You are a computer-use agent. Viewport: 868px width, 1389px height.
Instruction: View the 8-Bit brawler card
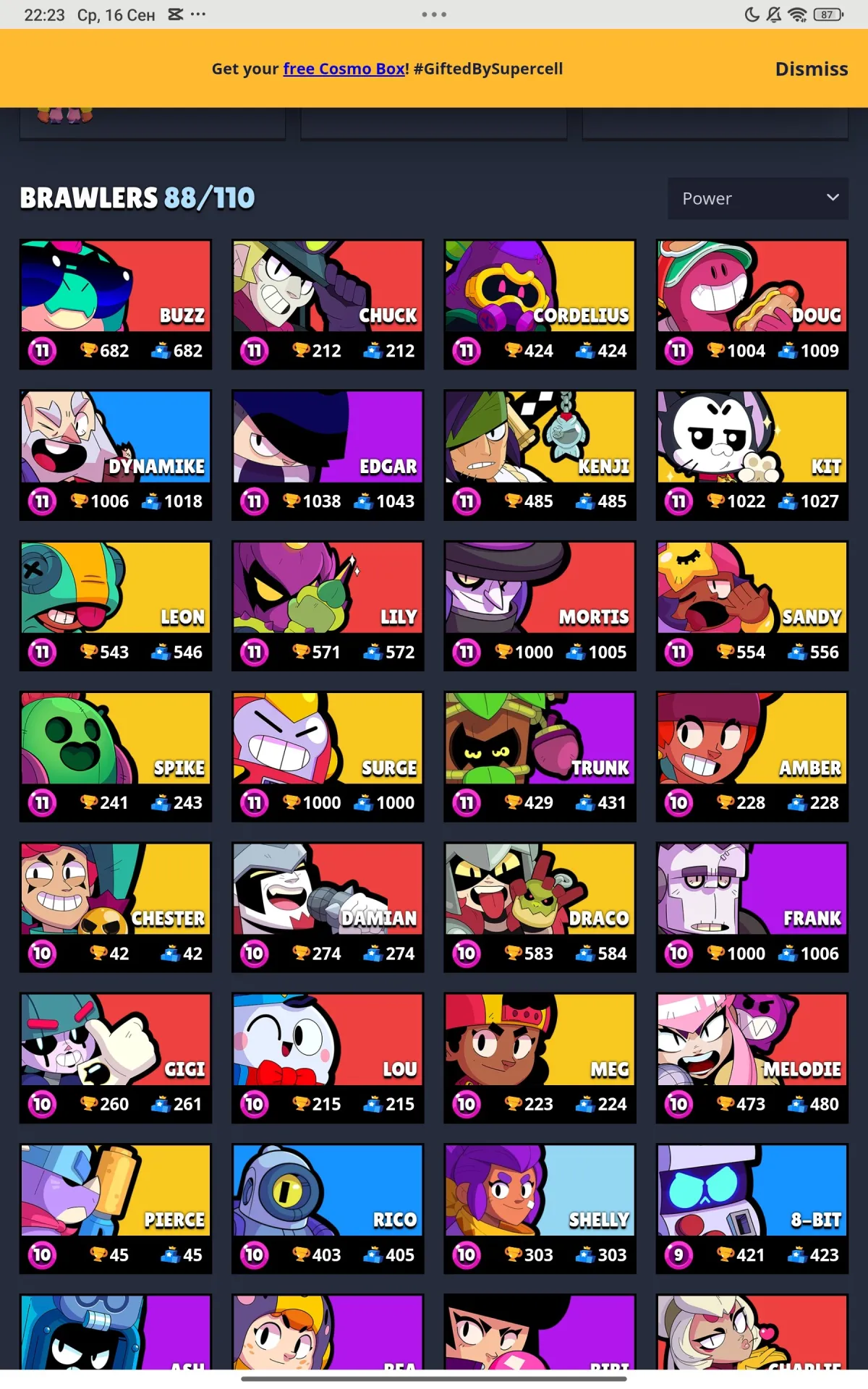point(752,1209)
